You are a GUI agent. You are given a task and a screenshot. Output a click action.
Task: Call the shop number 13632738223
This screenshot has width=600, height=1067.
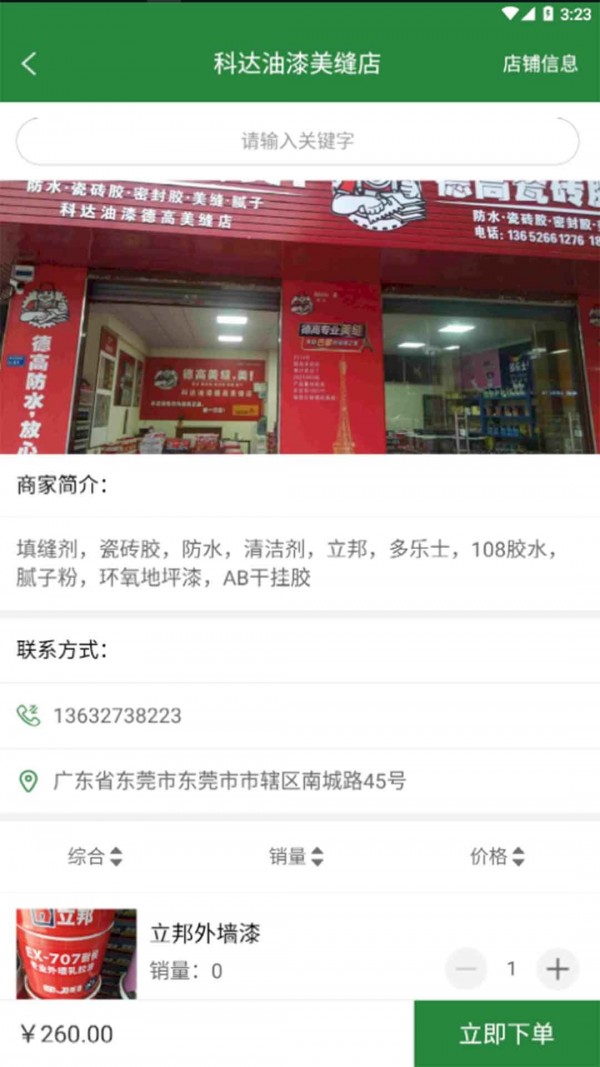[x=117, y=716]
